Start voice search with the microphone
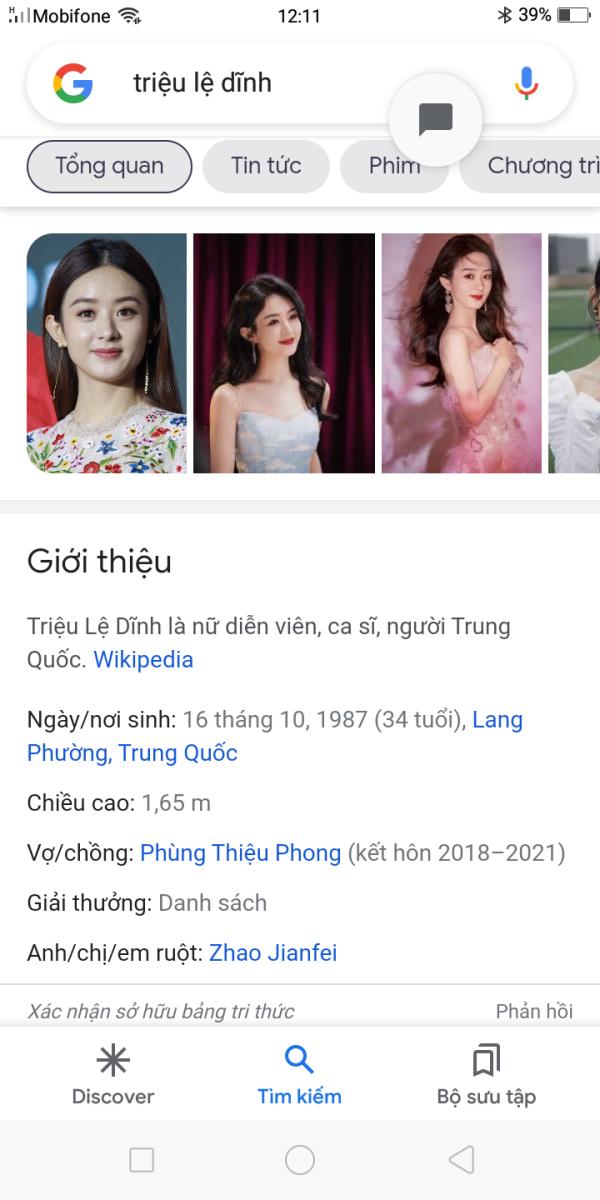 coord(527,83)
